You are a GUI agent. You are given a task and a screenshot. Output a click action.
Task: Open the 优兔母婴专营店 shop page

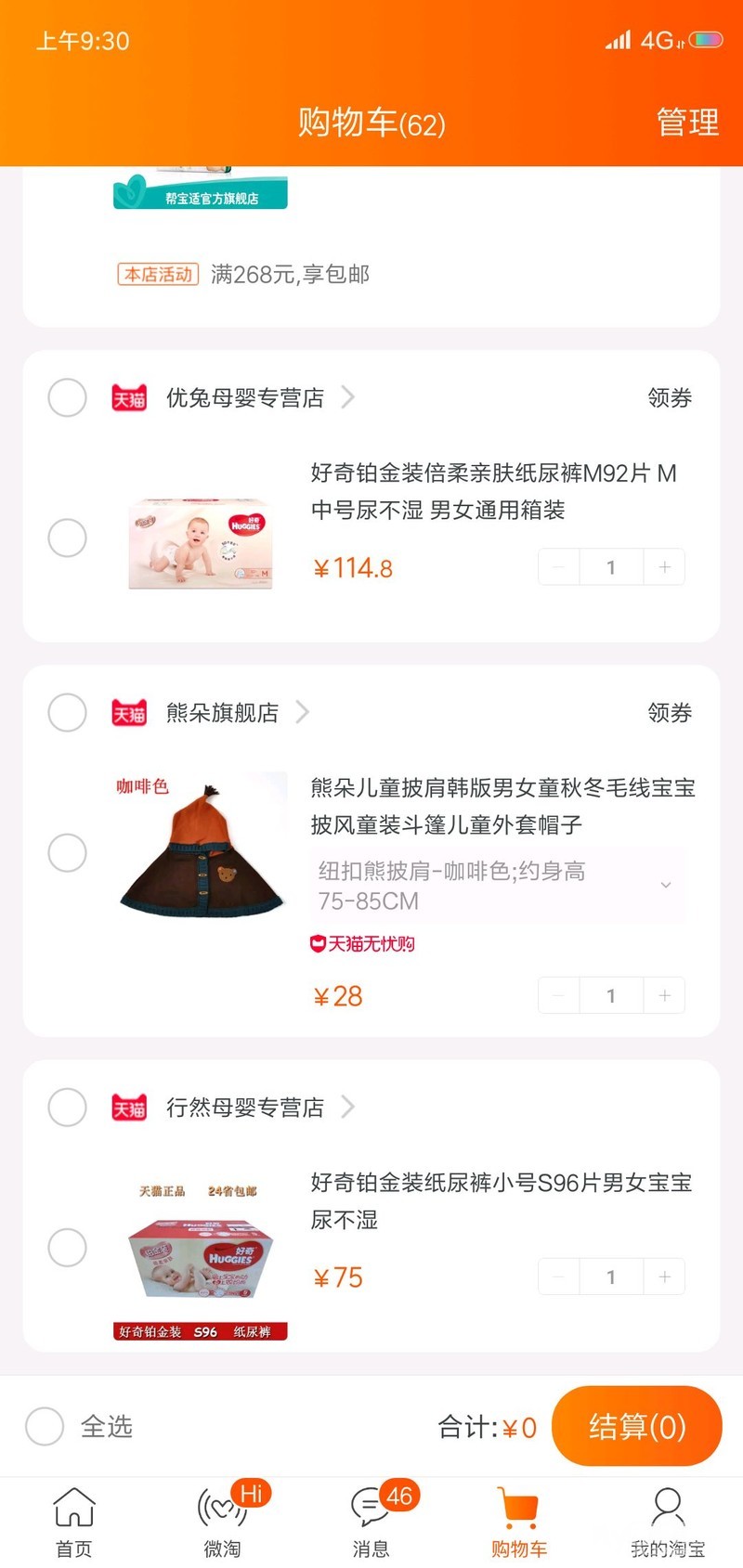tap(245, 398)
